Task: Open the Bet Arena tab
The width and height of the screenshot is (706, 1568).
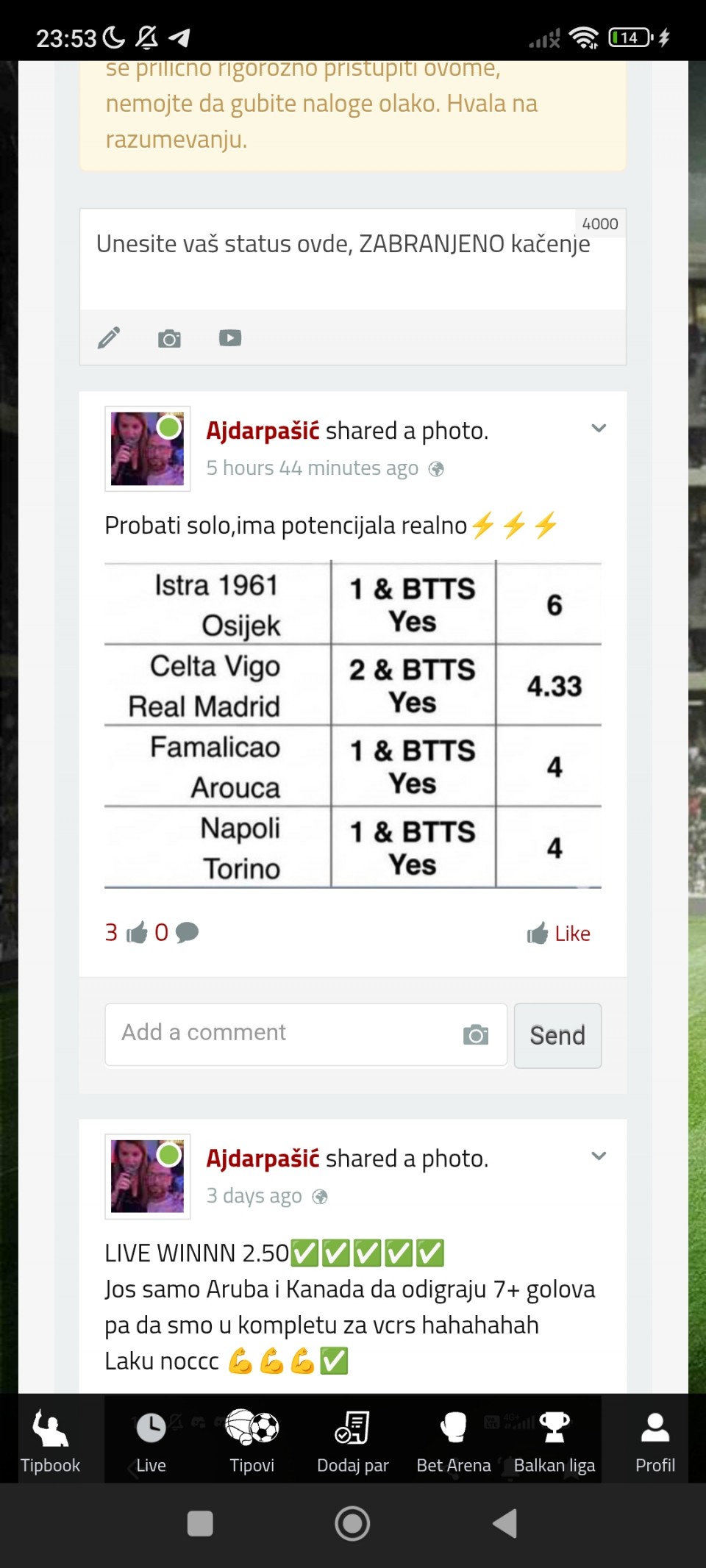Action: coord(453,1439)
